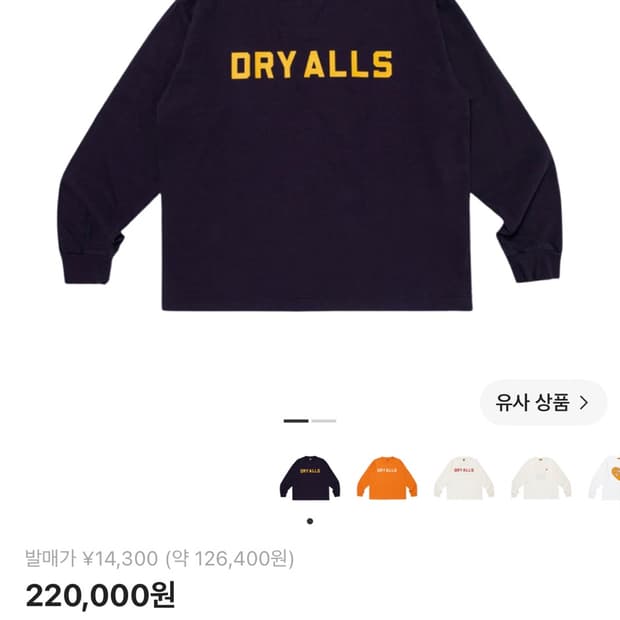Screen dimensions: 620x620
Task: Select the white shirt with orange heart thumbnail
Action: point(604,478)
